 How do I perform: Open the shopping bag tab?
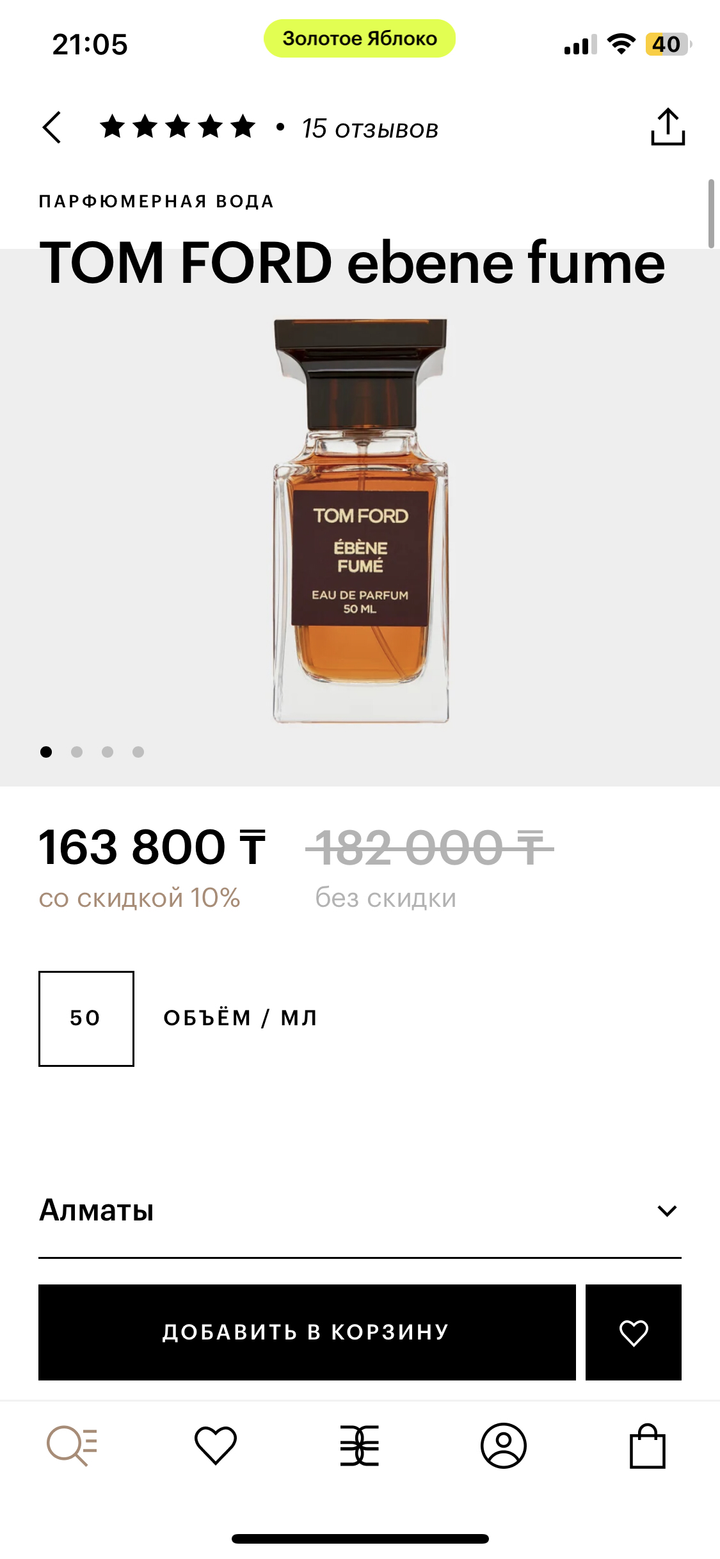click(x=647, y=1445)
